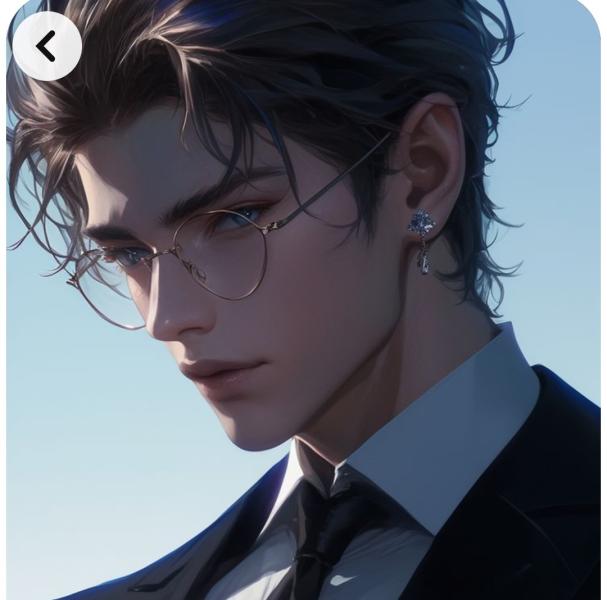Tap the back arrow button
The width and height of the screenshot is (607, 600).
(x=46, y=46)
